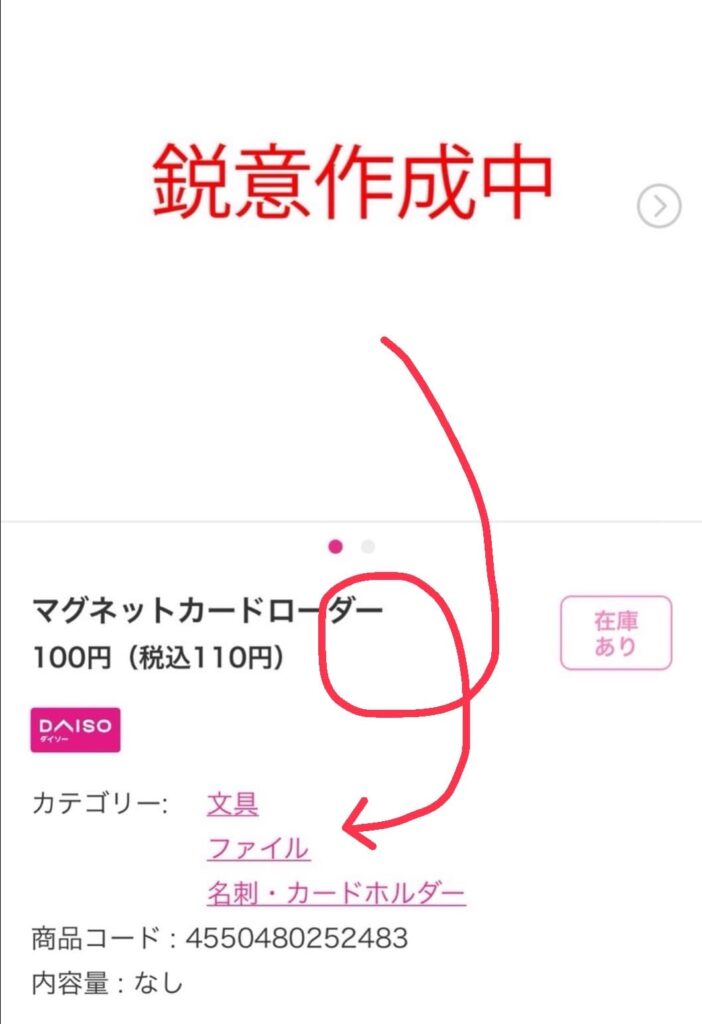Viewport: 702px width, 1024px height.
Task: Select the second image page dot
Action: coord(368,546)
